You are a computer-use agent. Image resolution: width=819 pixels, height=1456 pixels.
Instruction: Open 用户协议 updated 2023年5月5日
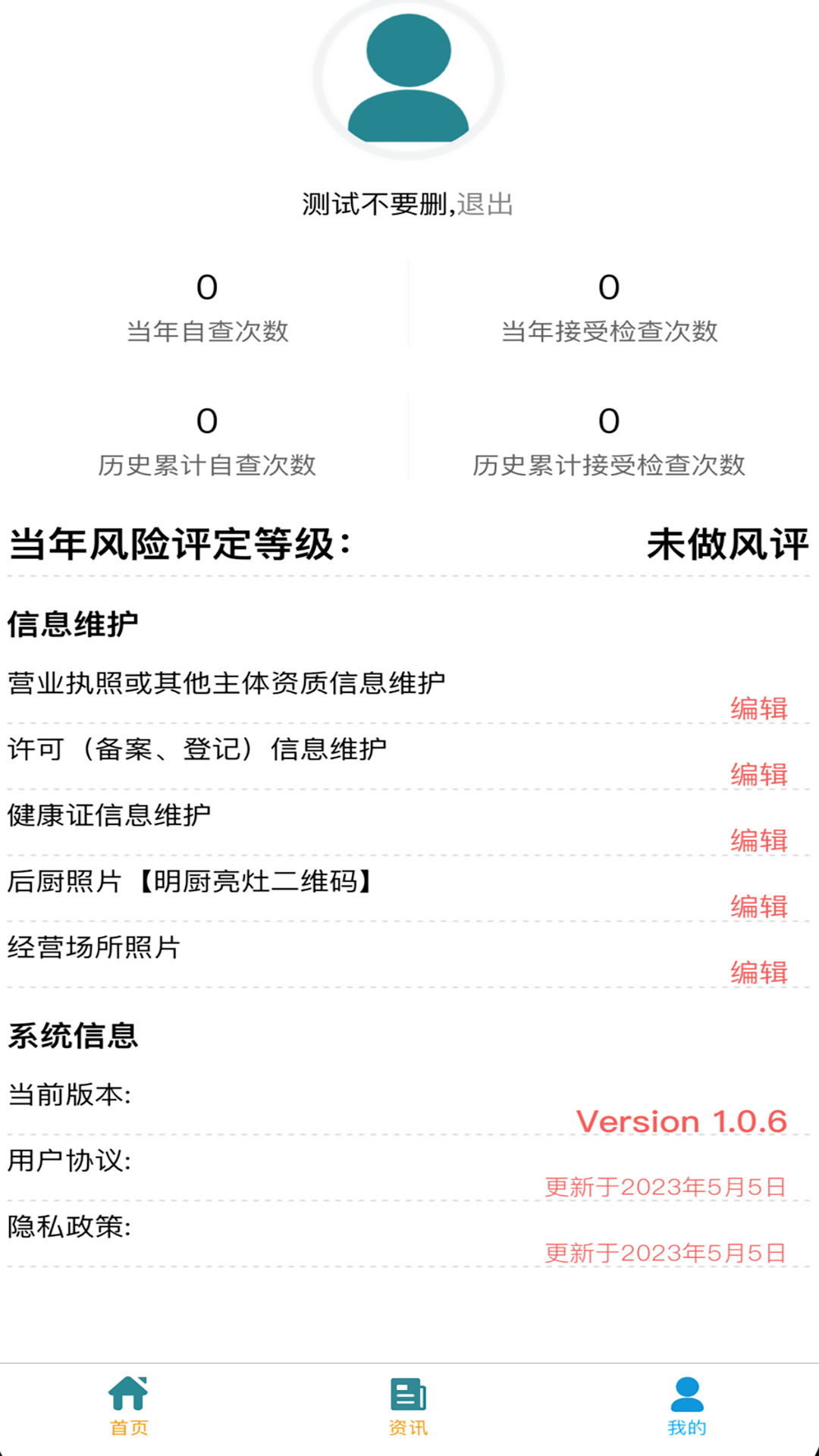pos(665,1187)
